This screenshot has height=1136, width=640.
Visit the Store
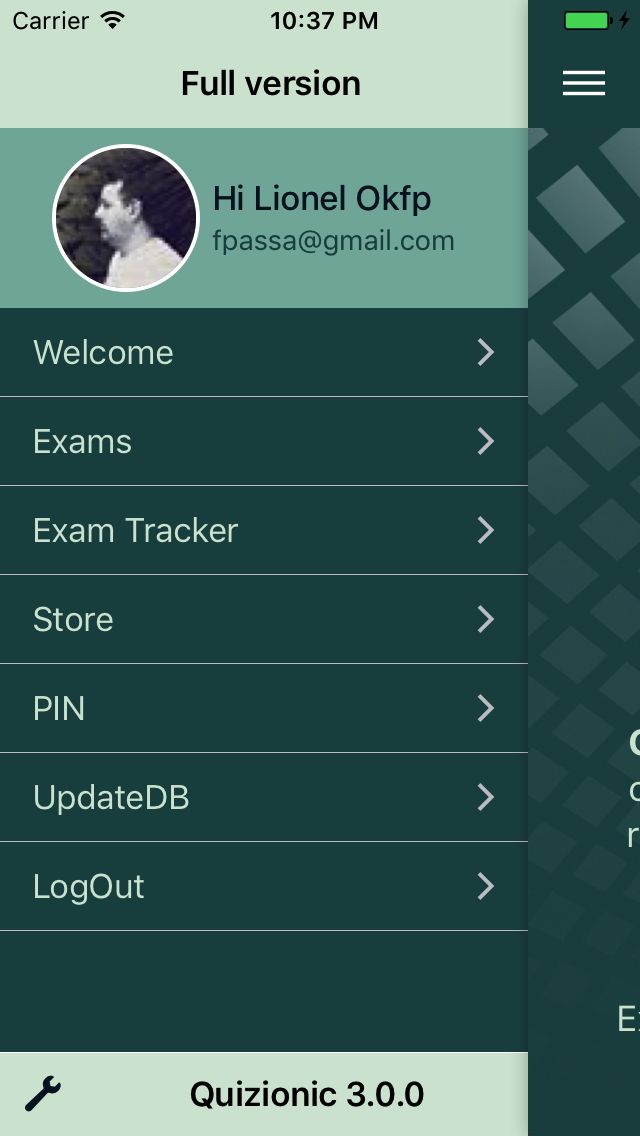(x=264, y=619)
